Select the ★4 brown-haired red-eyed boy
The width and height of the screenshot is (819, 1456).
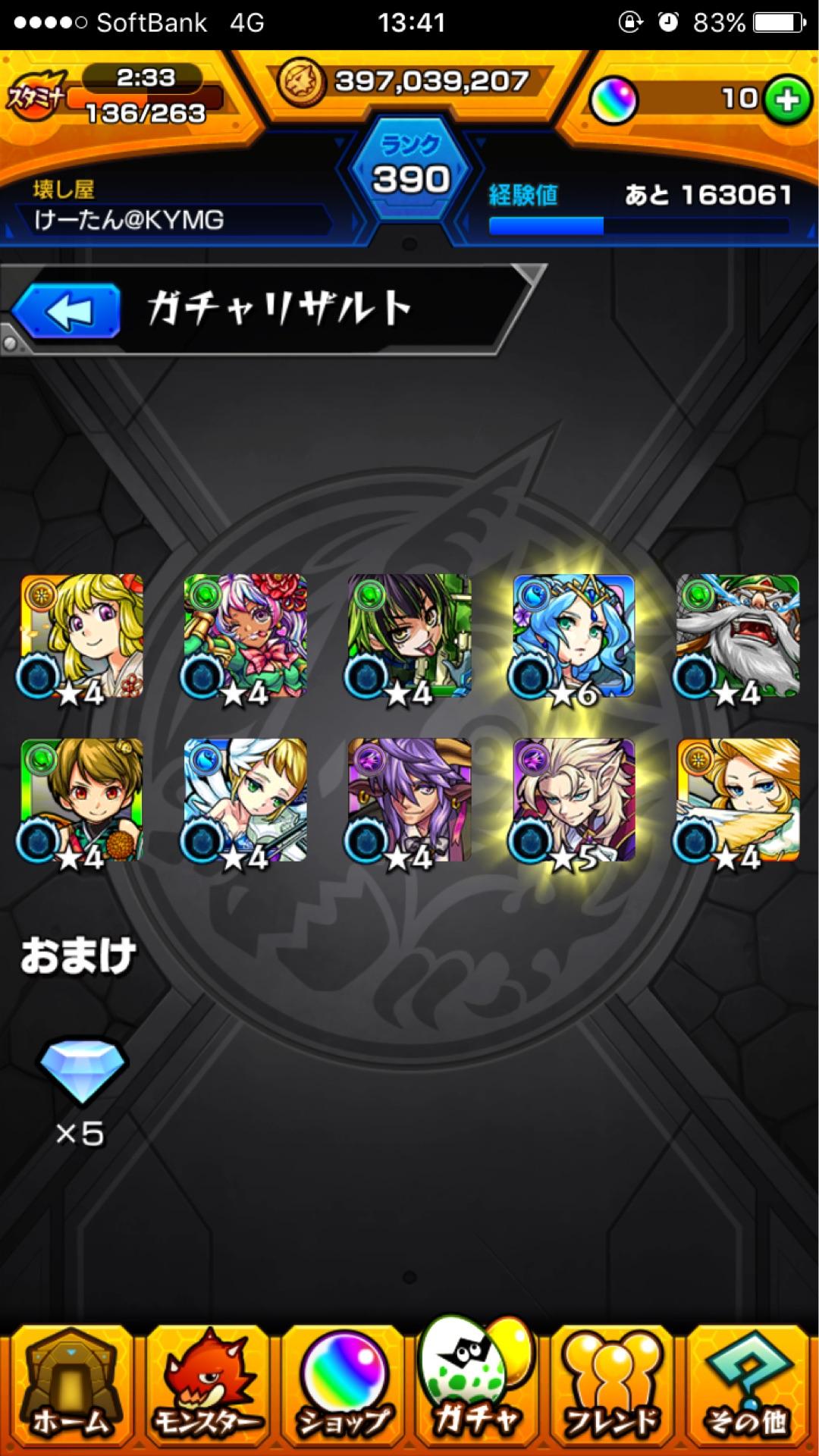82,801
